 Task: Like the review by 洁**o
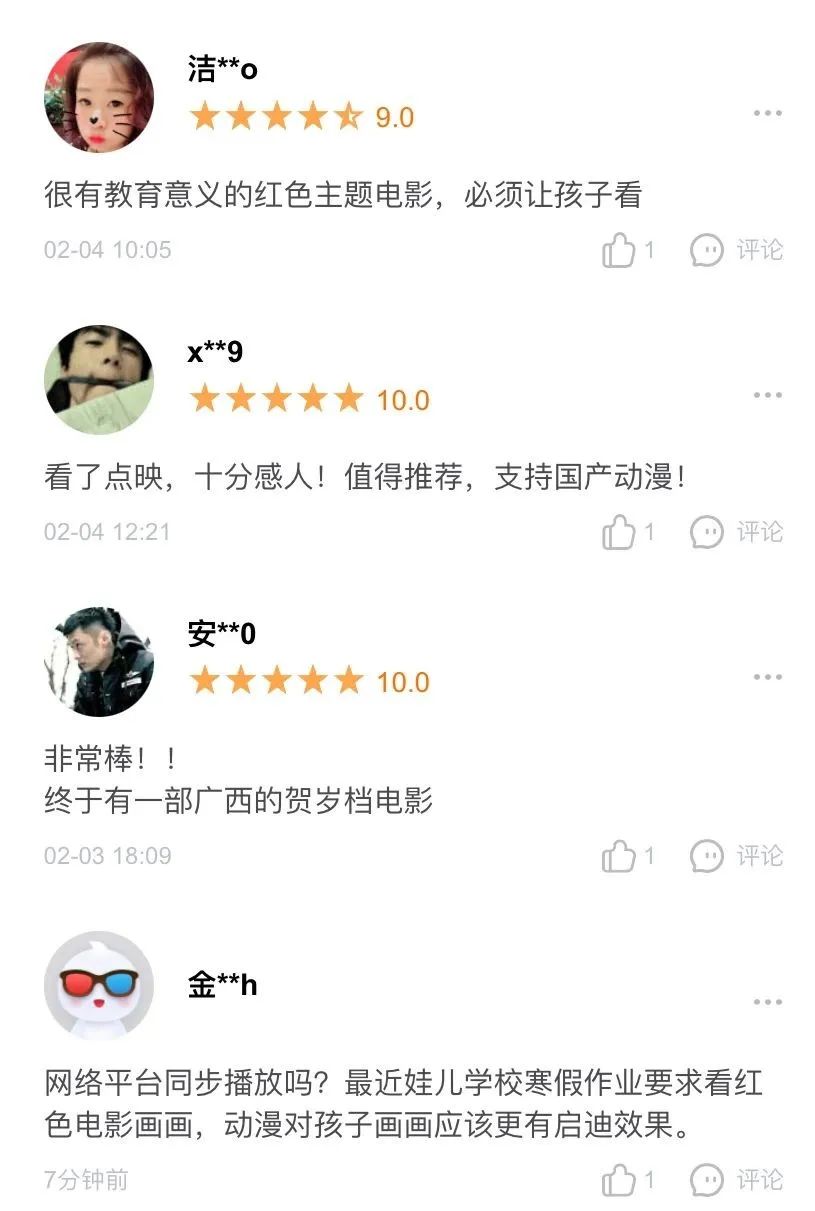(619, 250)
